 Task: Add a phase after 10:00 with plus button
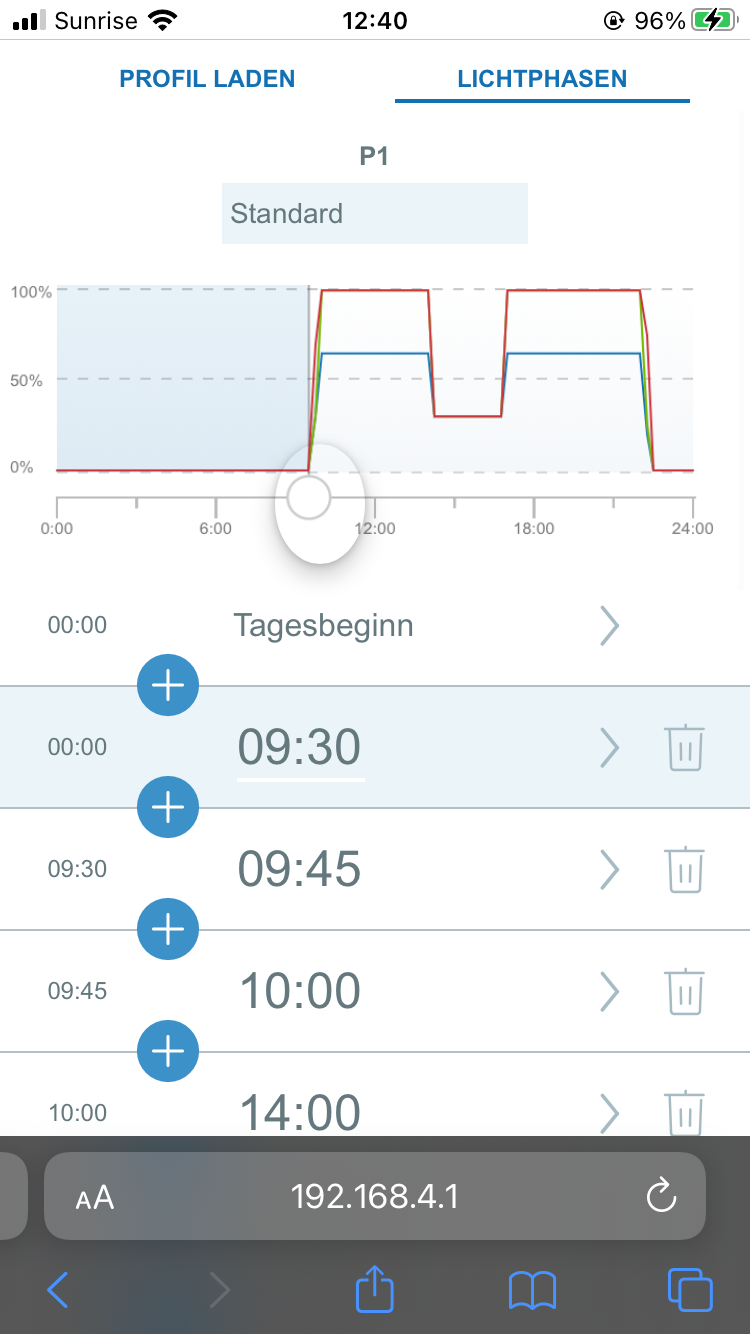(168, 1051)
